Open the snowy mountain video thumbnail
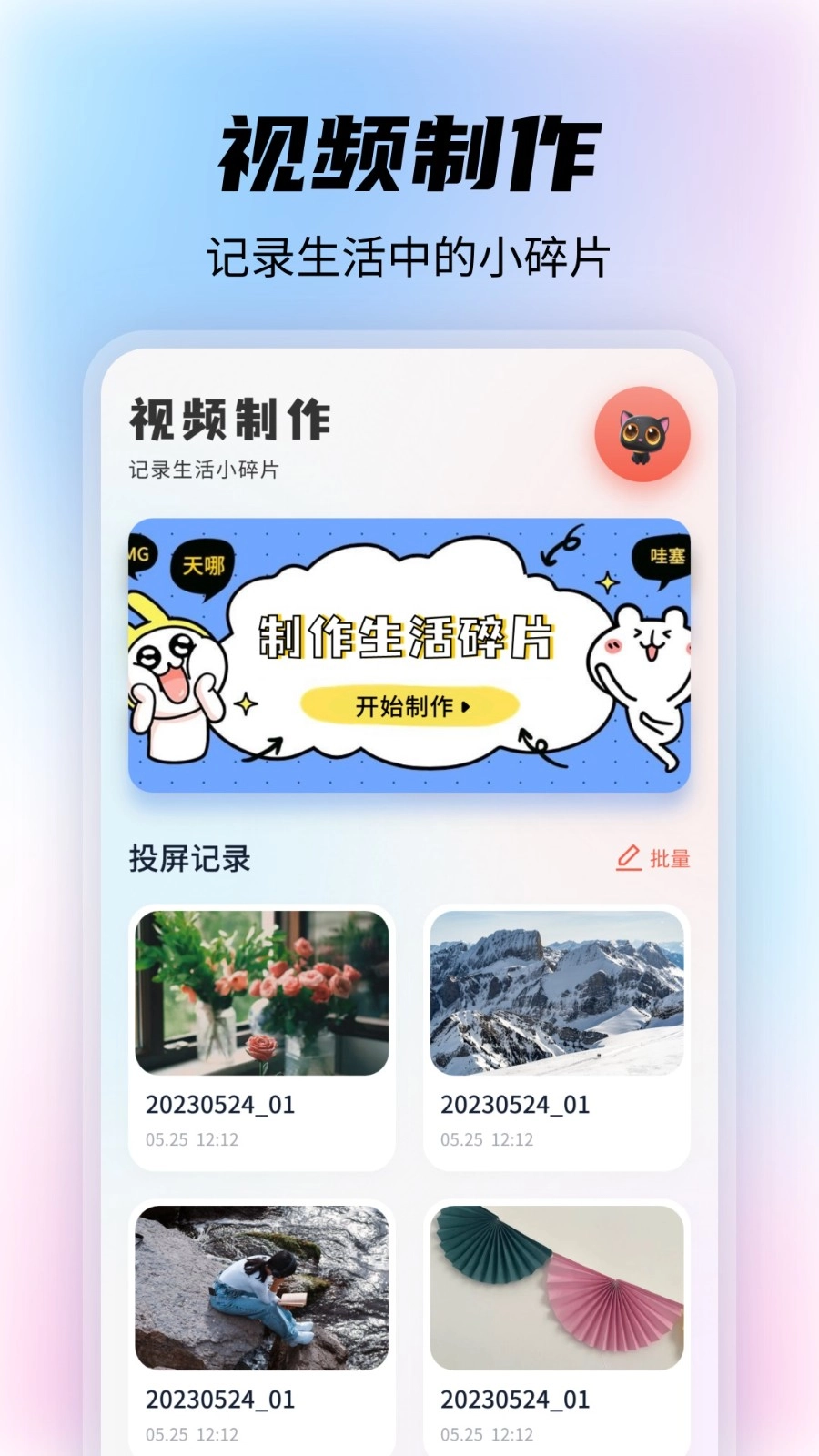Screen dimensions: 819x1456 (x=556, y=994)
